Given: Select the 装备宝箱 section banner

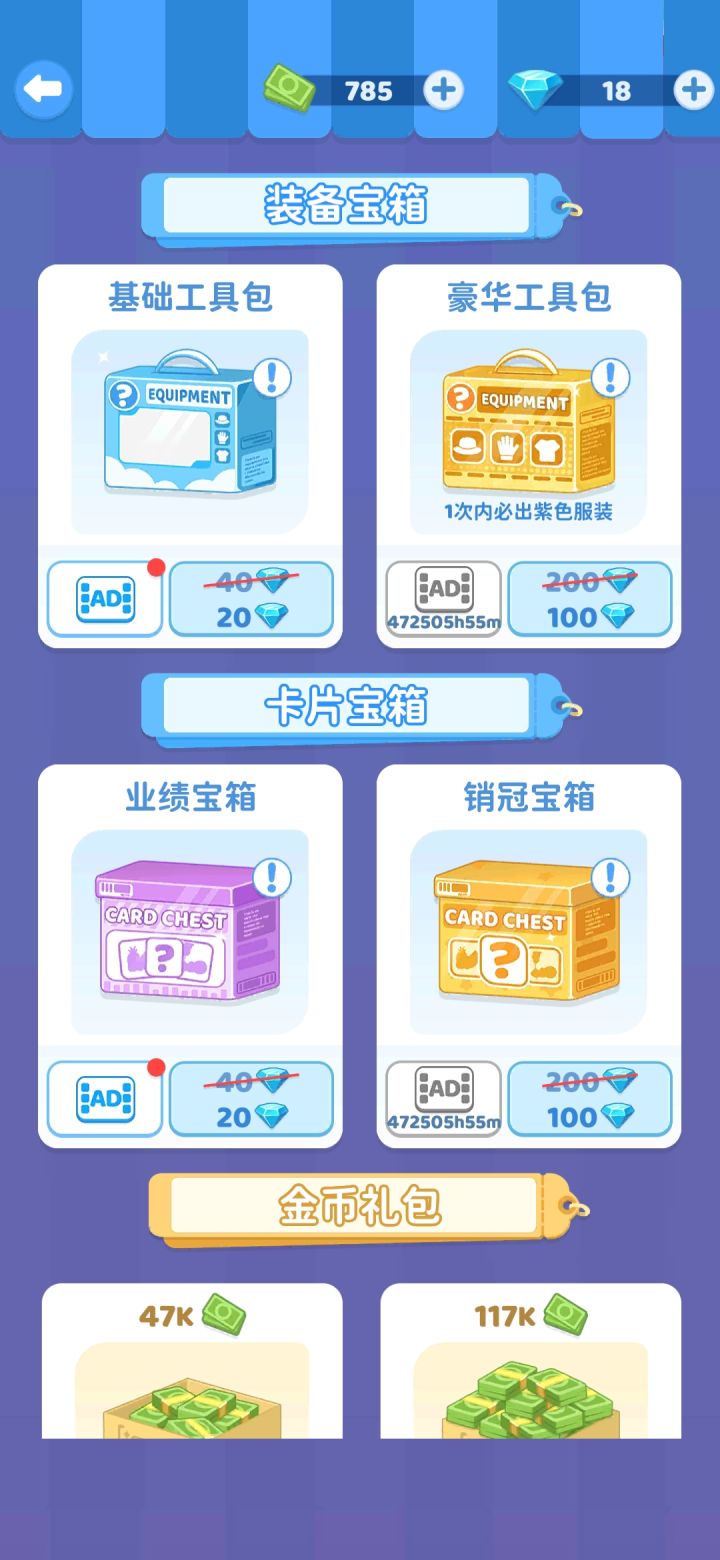Looking at the screenshot, I should point(345,203).
